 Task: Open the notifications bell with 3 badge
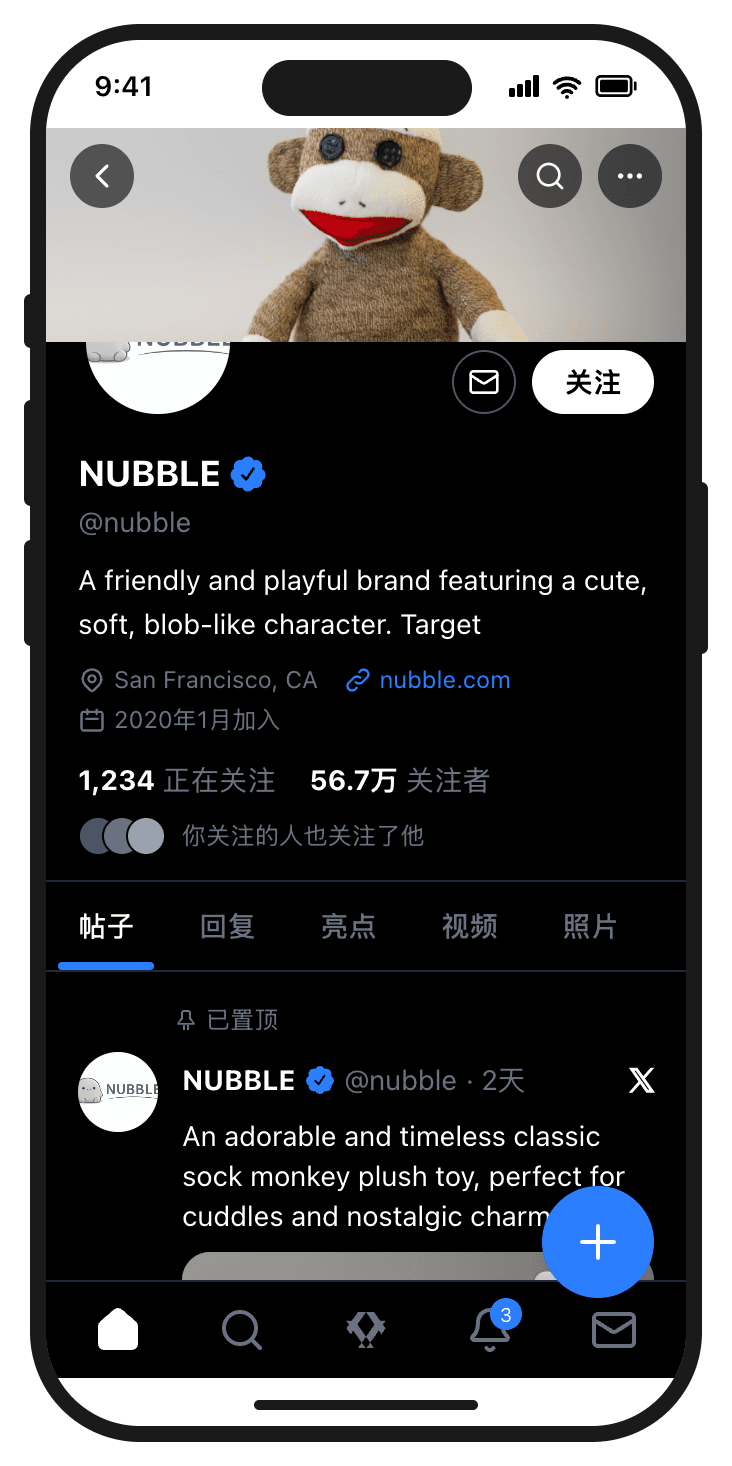click(490, 1330)
